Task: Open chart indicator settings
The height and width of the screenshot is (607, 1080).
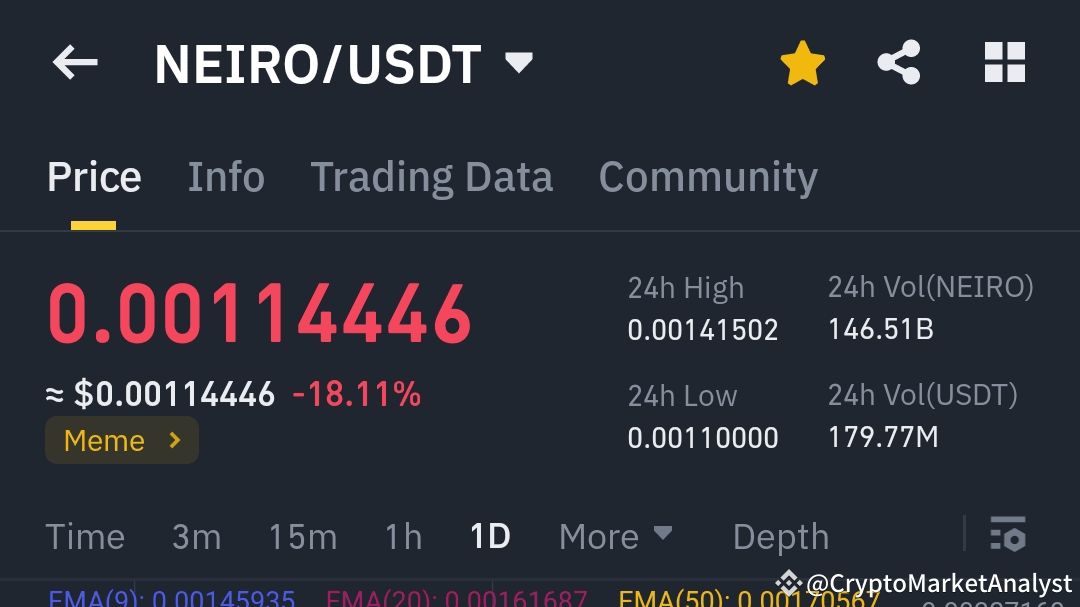Action: point(1007,534)
